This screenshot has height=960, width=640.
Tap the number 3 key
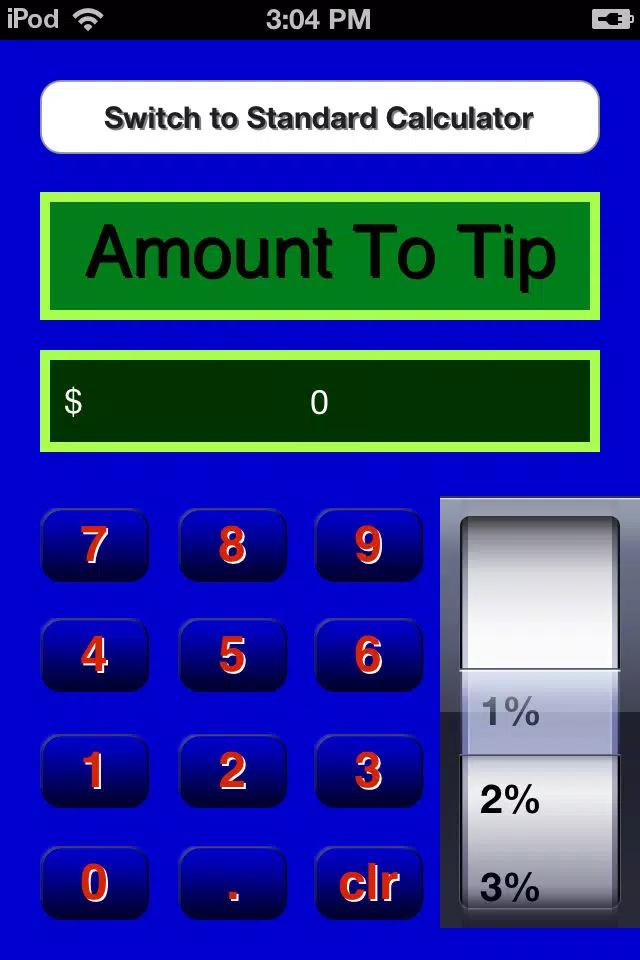pyautogui.click(x=369, y=771)
